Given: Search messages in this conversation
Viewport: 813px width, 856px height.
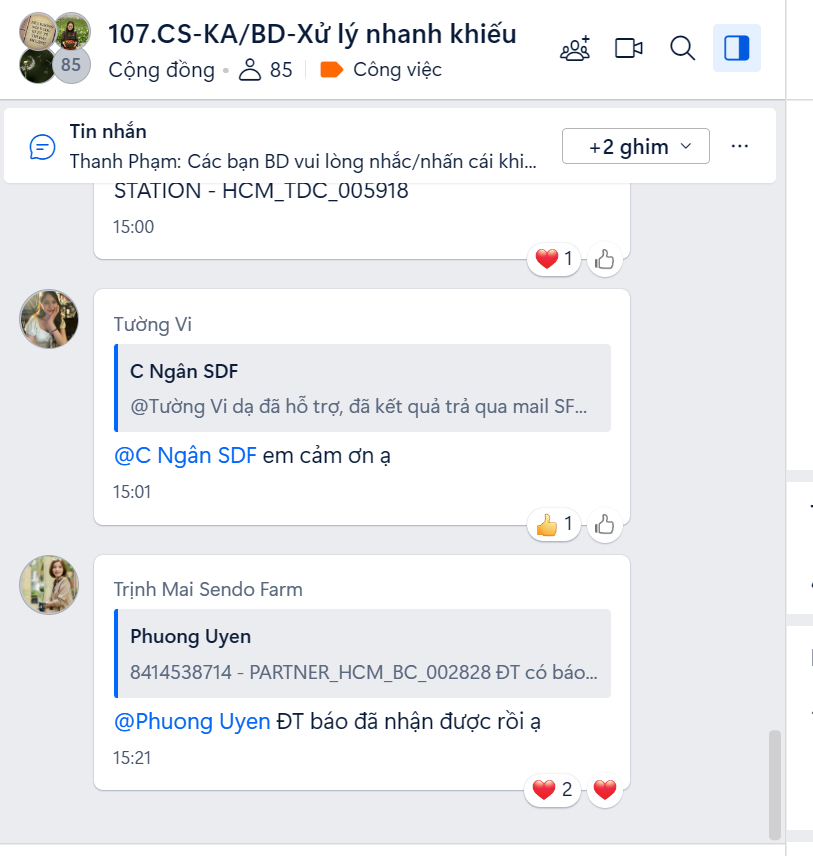Looking at the screenshot, I should 682,48.
